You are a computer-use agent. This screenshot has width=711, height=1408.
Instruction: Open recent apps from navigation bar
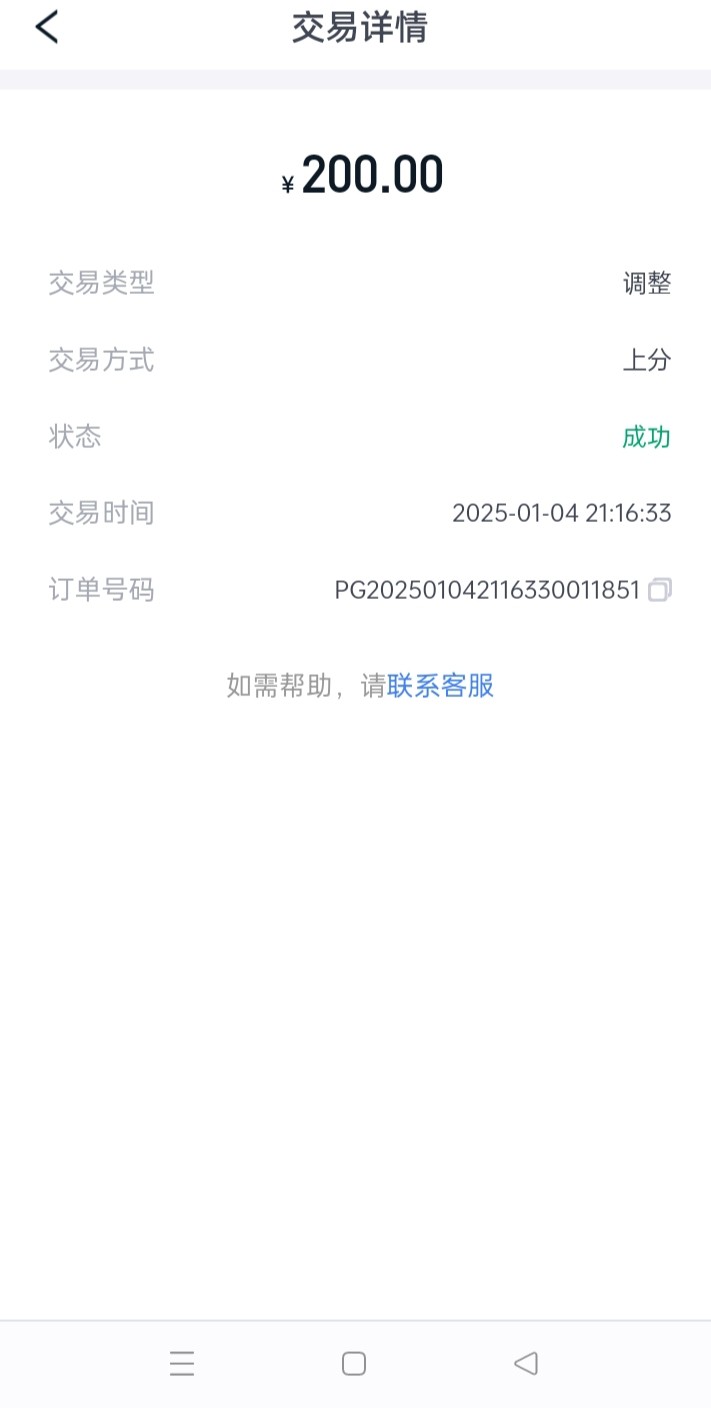(182, 1364)
